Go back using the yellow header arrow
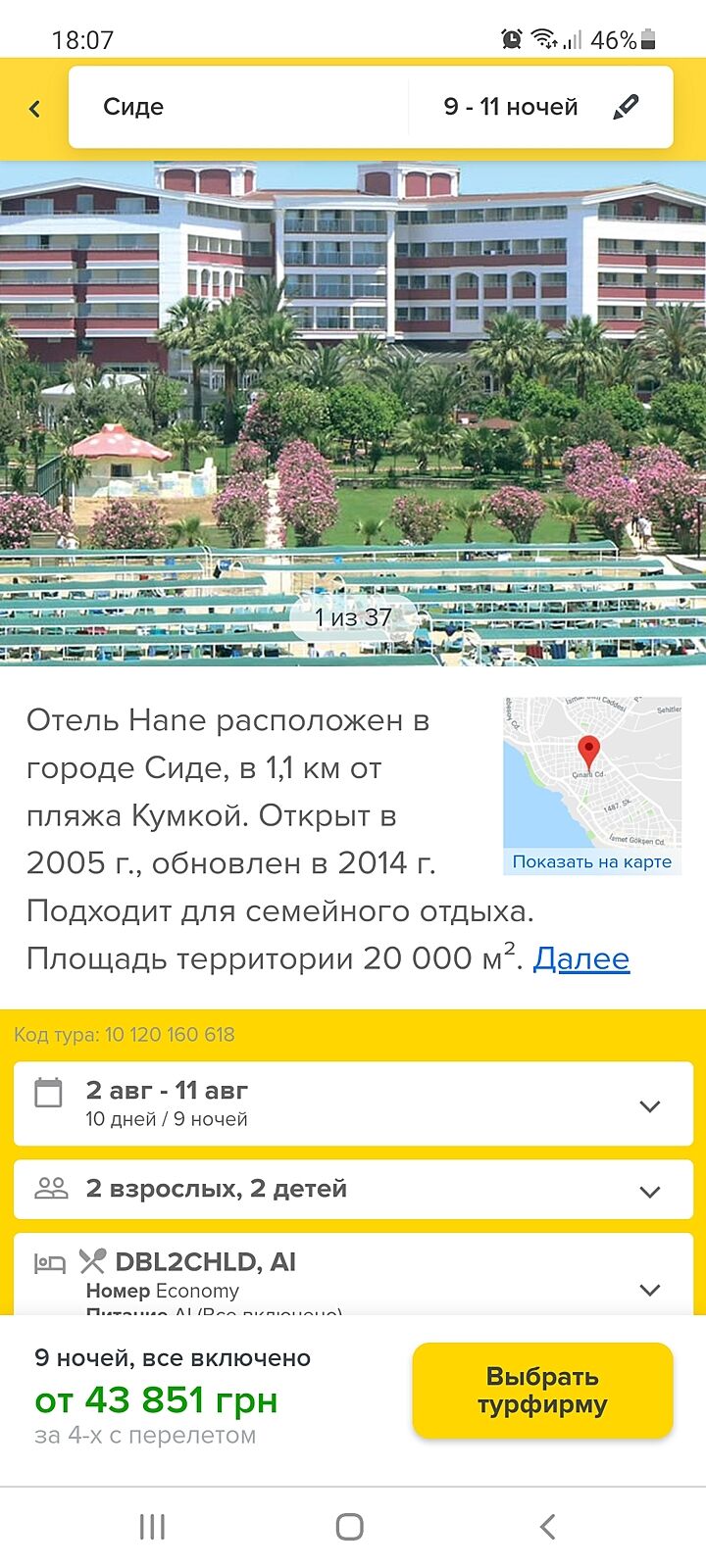706x1568 pixels. 35,109
